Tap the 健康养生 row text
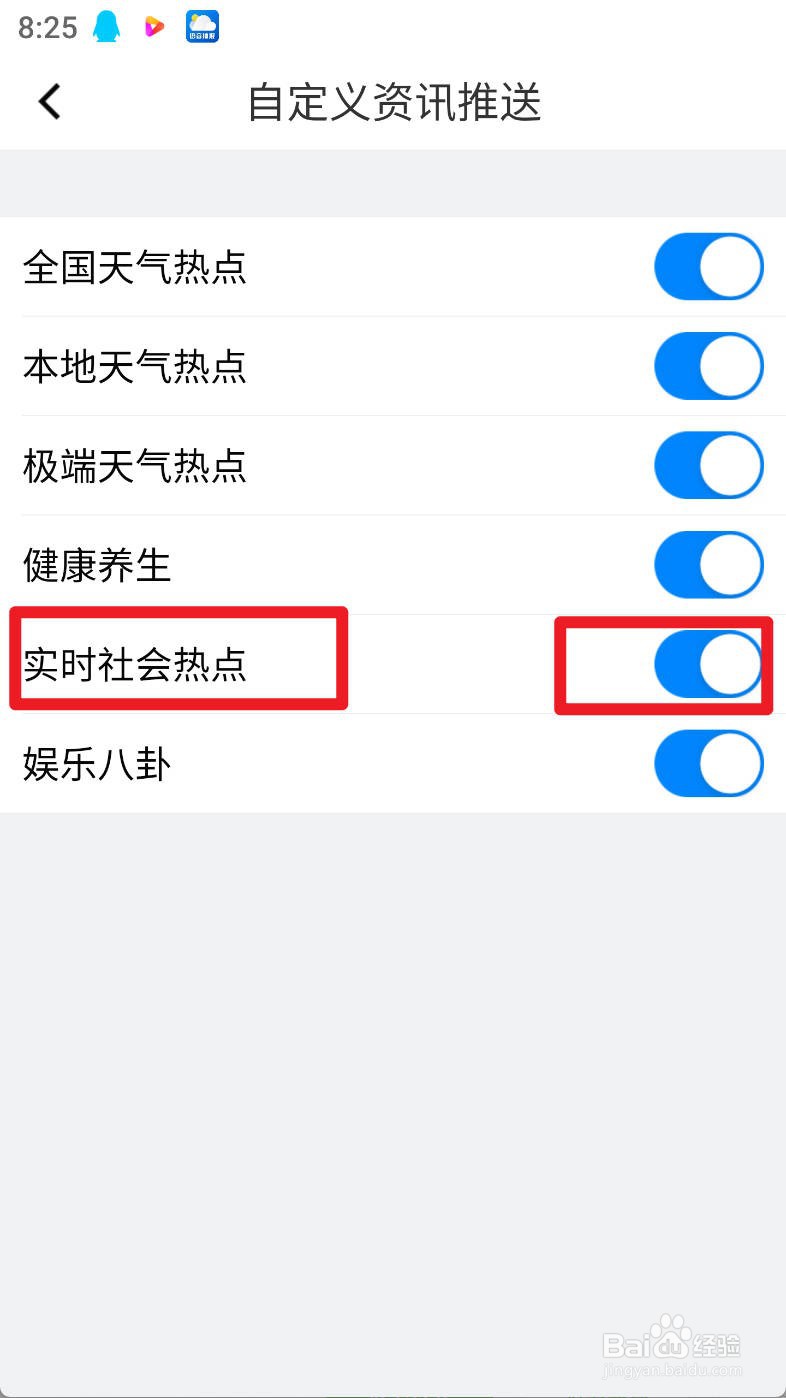 click(96, 564)
